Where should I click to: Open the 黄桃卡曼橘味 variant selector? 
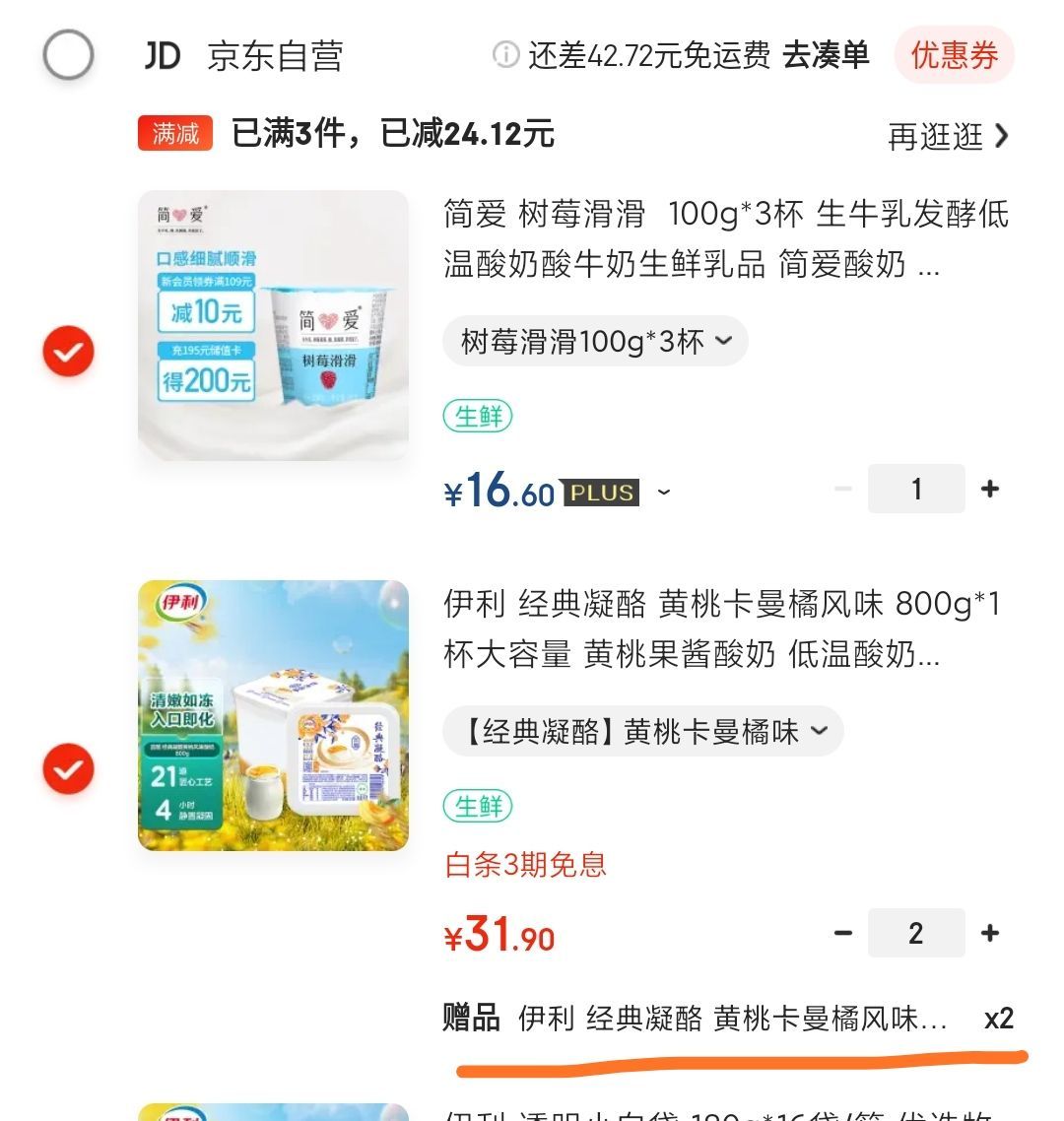pos(643,731)
